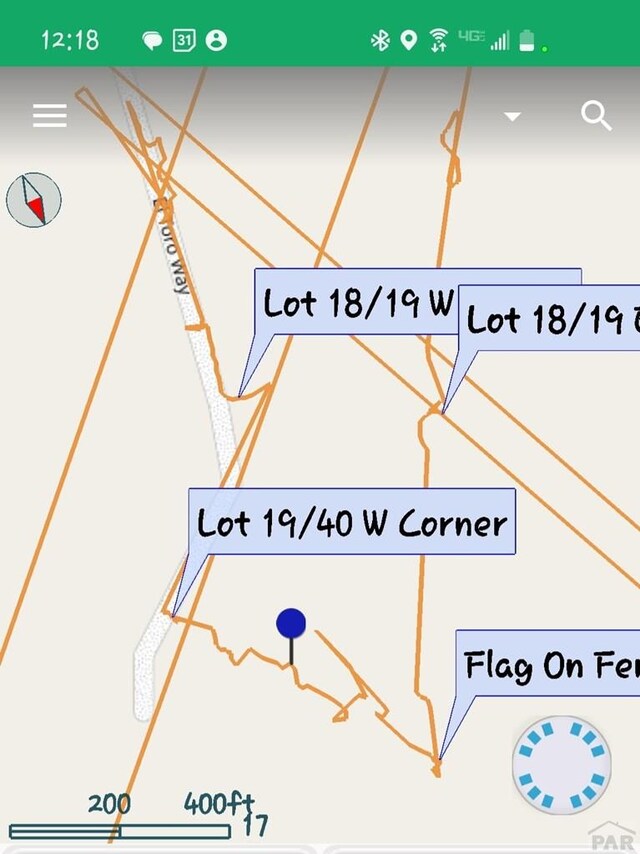Screen dimensions: 640x854
Task: Tap the circular GPS location button
Action: (561, 765)
